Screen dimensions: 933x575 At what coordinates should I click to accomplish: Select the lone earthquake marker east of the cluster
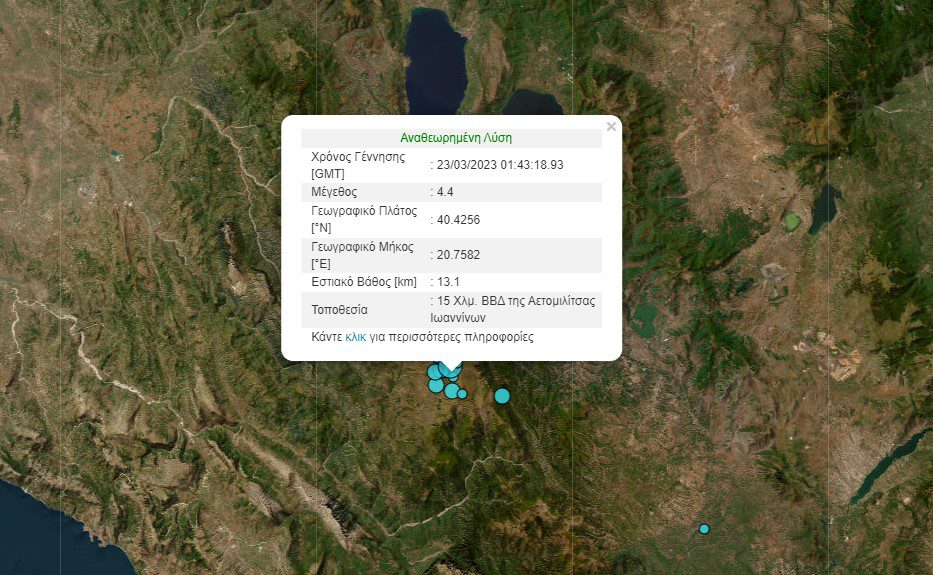[x=502, y=396]
